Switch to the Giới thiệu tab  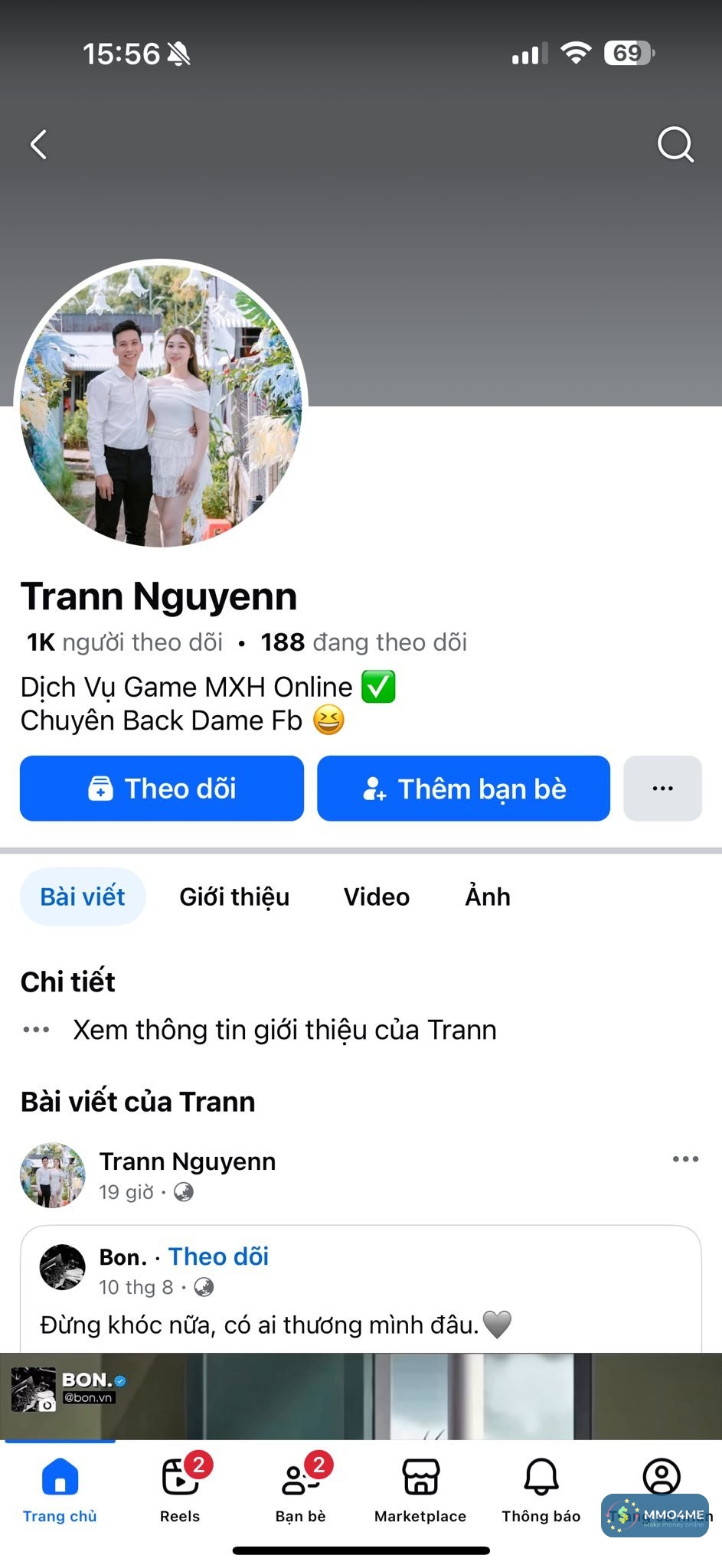pos(234,897)
